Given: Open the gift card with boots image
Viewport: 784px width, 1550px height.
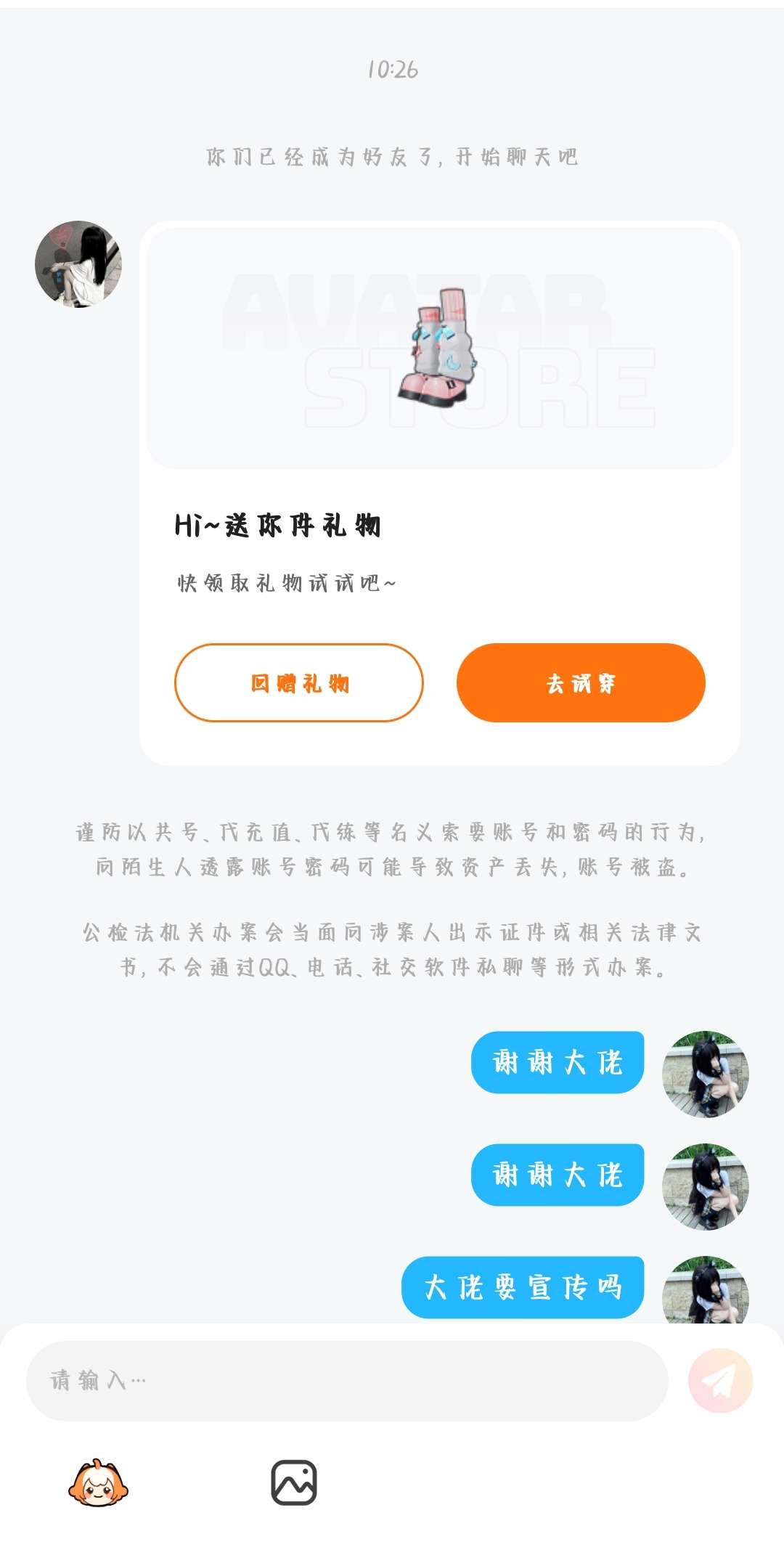Looking at the screenshot, I should pos(439,348).
